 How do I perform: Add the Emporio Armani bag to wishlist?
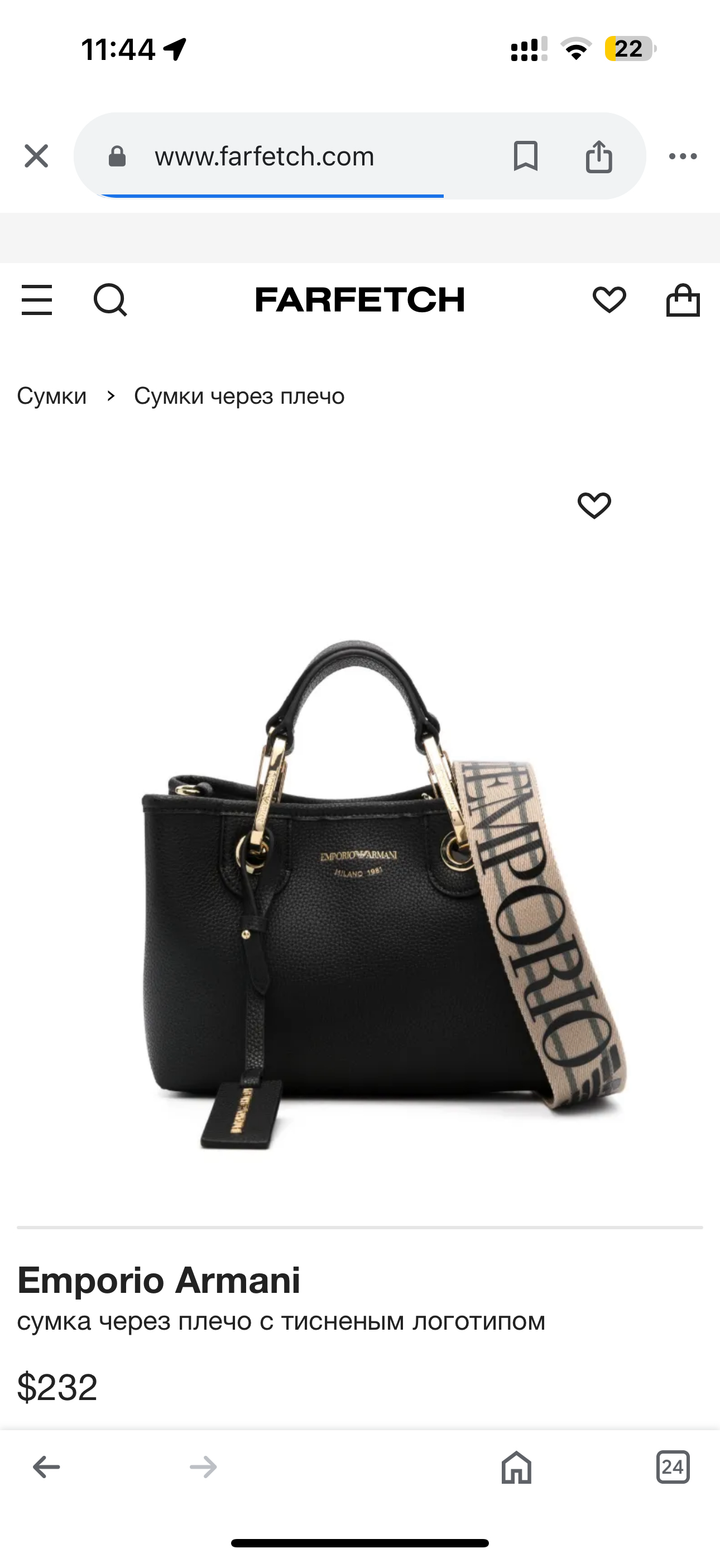(594, 506)
